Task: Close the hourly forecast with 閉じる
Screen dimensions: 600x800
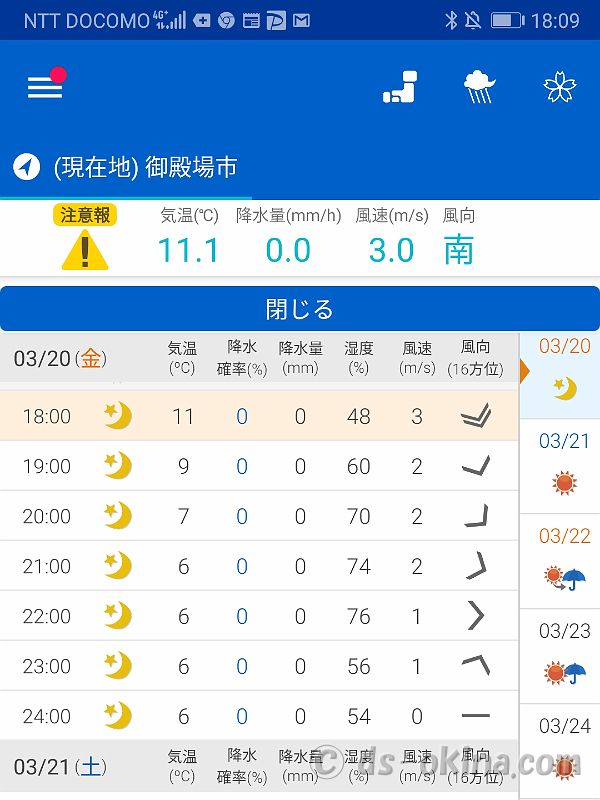Action: tap(299, 308)
